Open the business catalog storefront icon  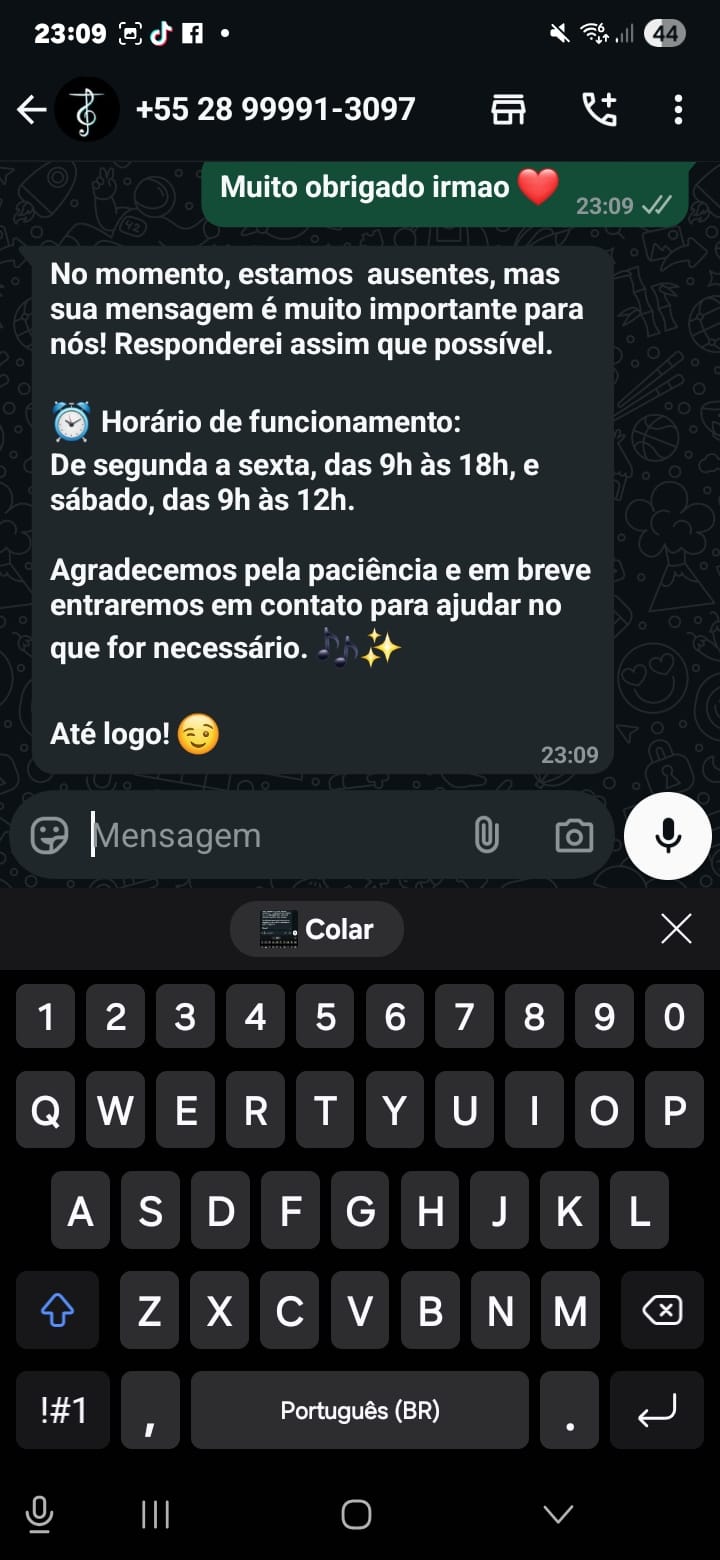508,110
